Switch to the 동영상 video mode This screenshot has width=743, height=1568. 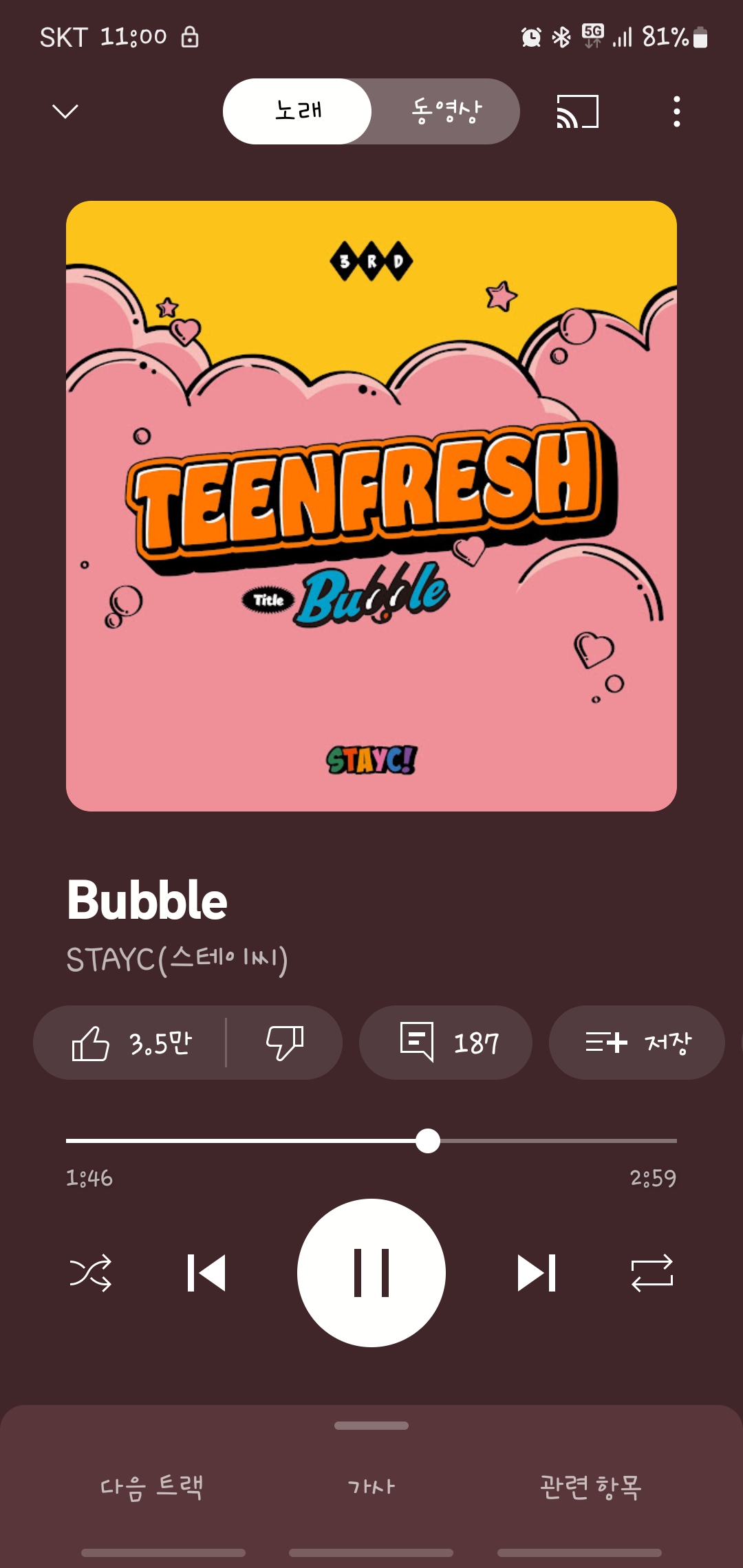pyautogui.click(x=446, y=111)
